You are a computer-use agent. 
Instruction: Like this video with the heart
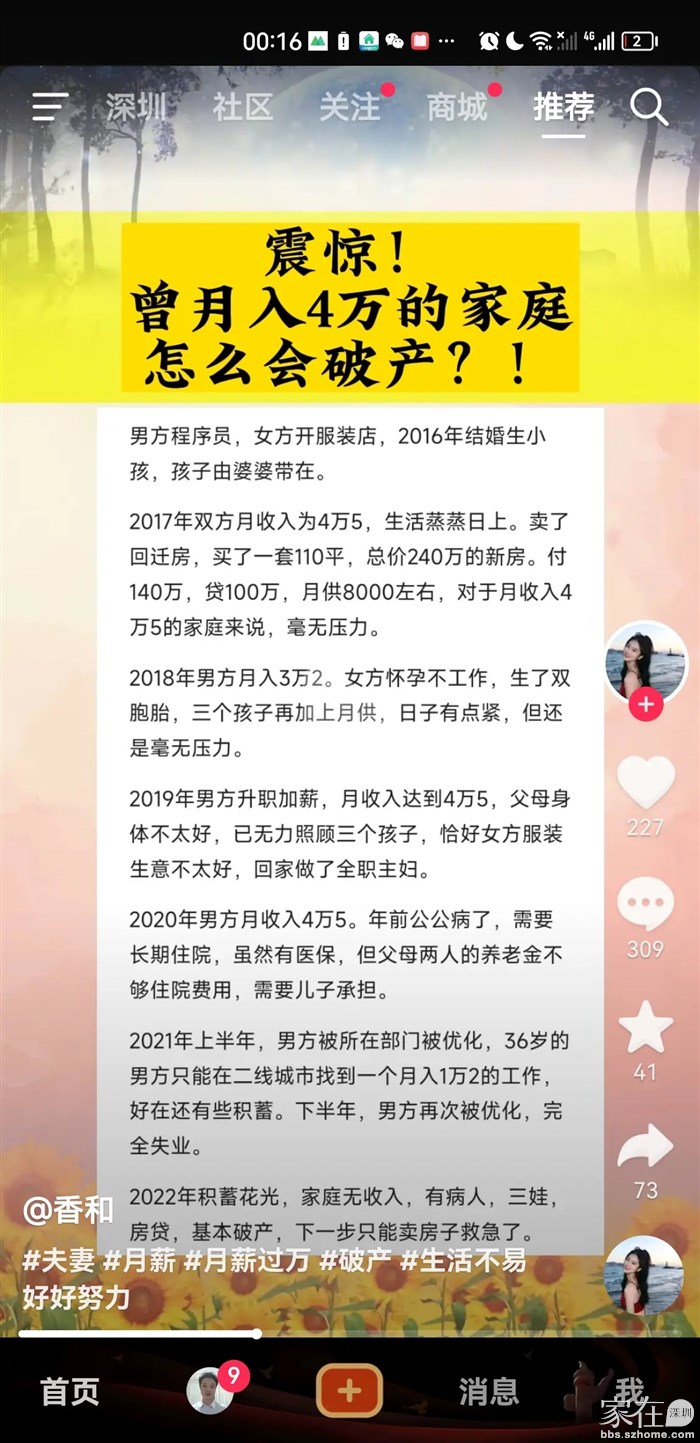(646, 782)
